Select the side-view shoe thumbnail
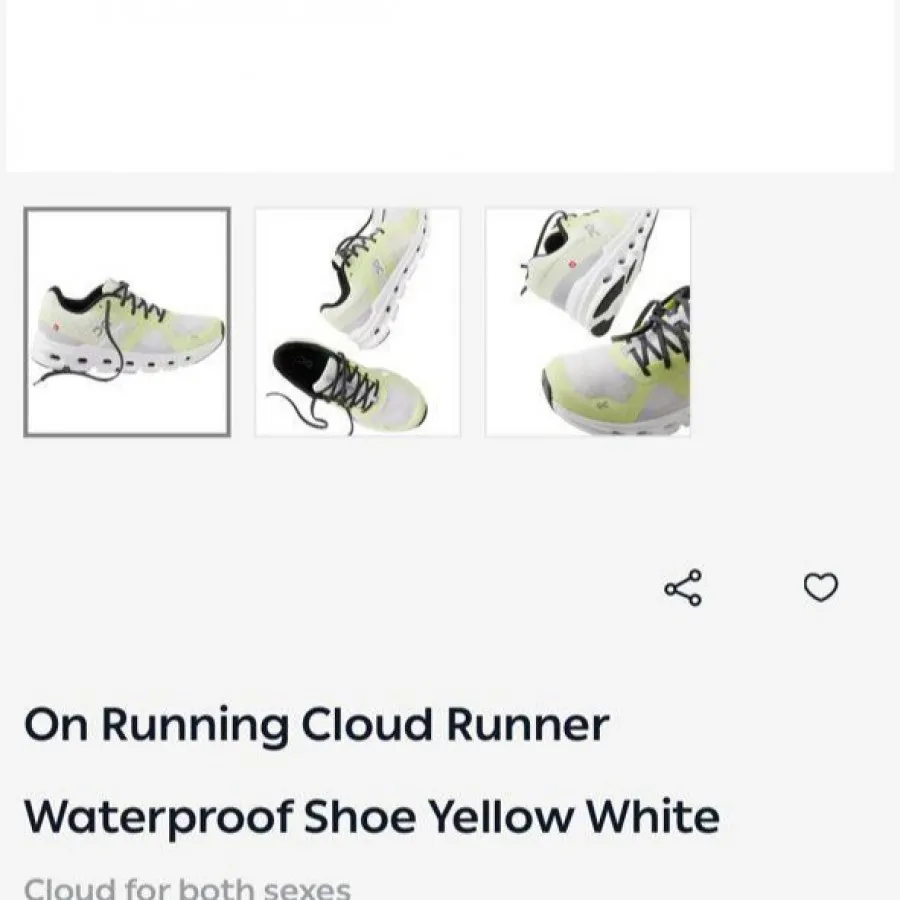This screenshot has height=900, width=900. tap(127, 322)
